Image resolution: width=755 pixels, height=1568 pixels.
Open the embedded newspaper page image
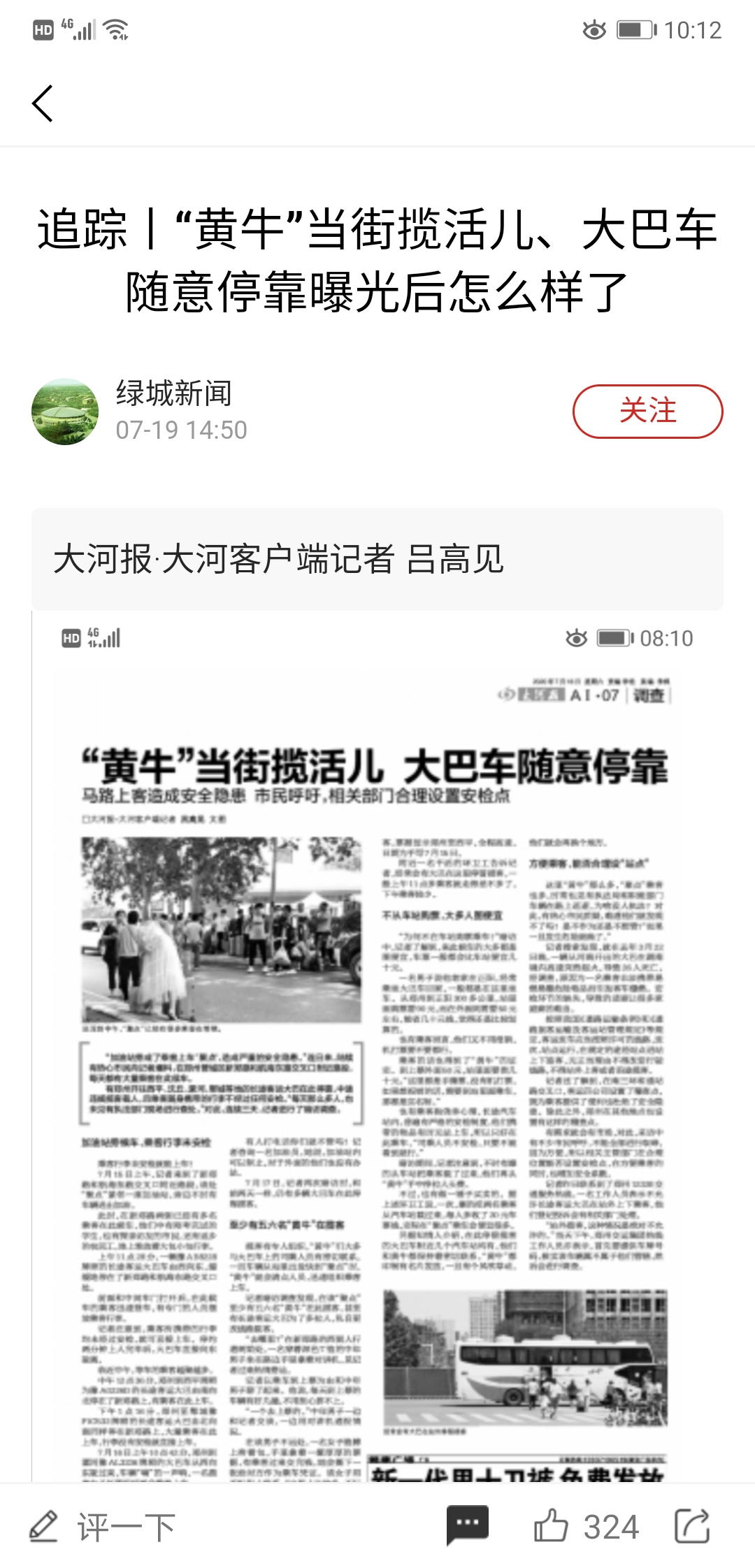pos(377,1048)
